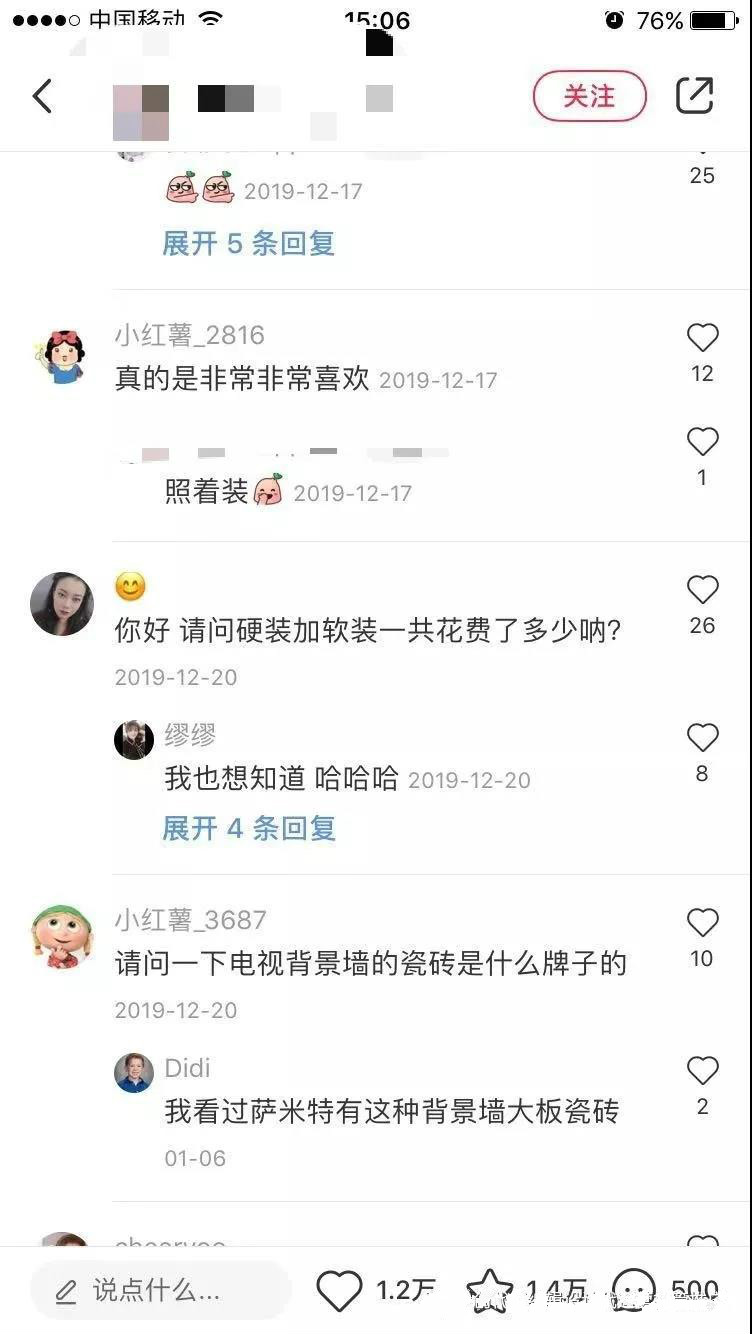The image size is (752, 1334).
Task: Like 缪缪's reply via its heart icon
Action: 702,738
